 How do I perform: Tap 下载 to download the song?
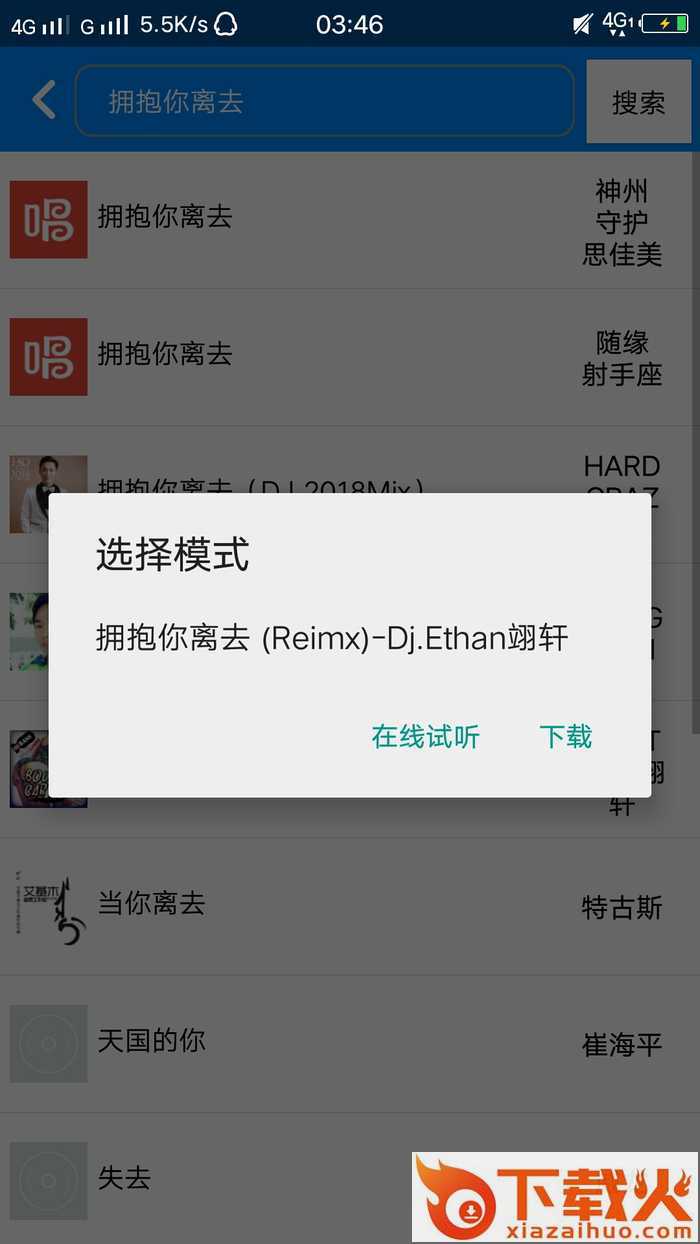(566, 738)
